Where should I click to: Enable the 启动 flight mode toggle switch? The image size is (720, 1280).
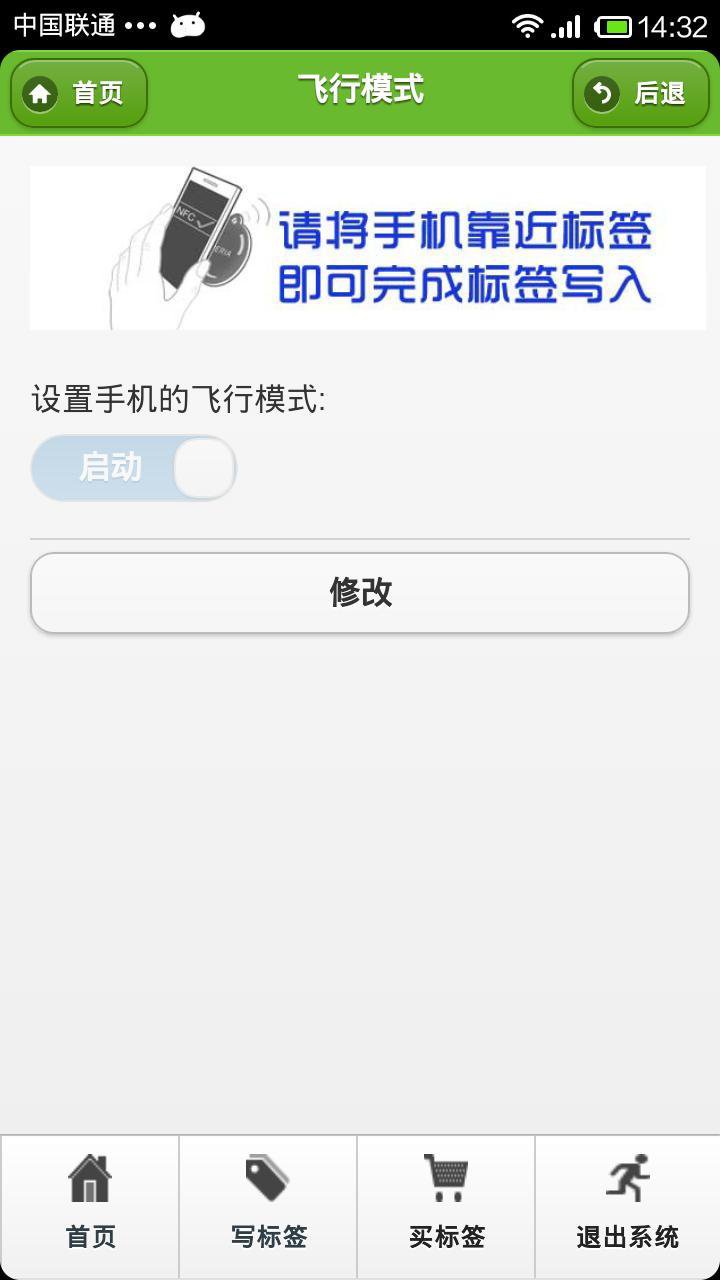[x=133, y=467]
